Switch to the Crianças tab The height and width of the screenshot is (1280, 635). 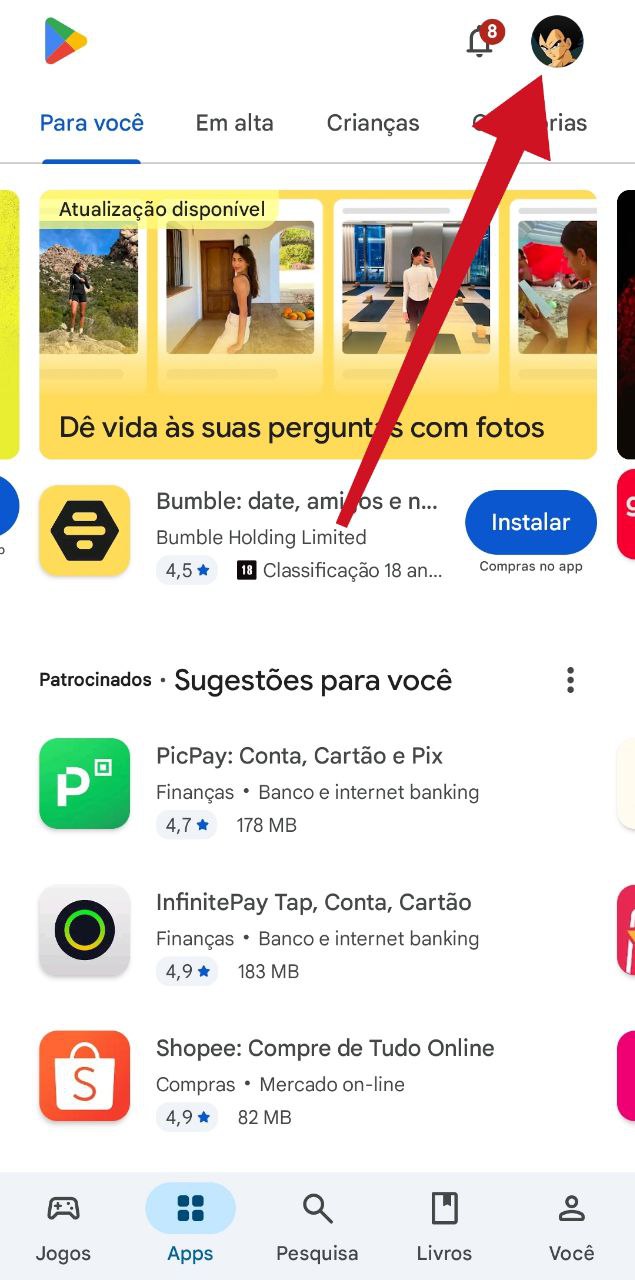373,123
